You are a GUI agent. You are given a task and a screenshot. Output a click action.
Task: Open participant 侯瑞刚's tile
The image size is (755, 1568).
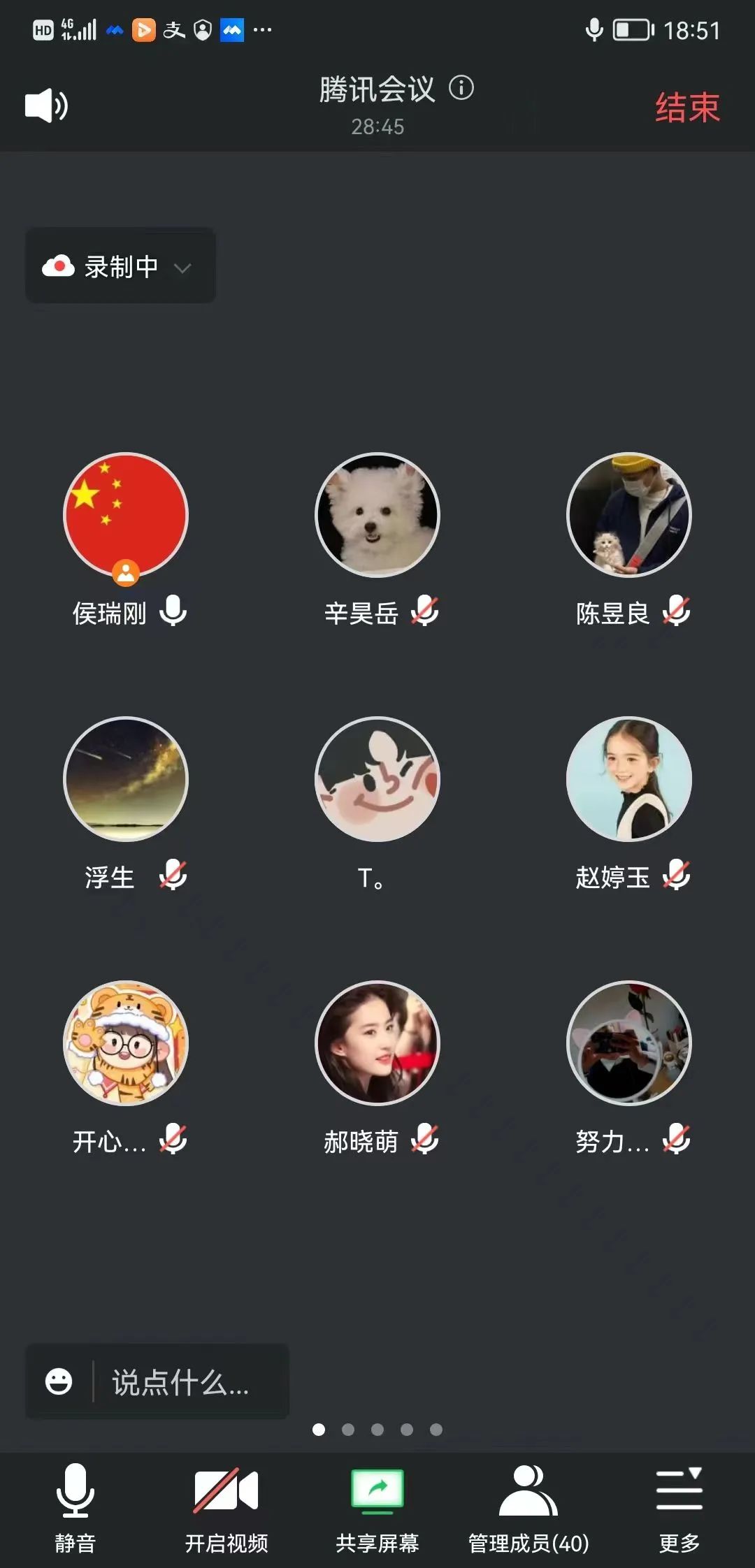(126, 515)
